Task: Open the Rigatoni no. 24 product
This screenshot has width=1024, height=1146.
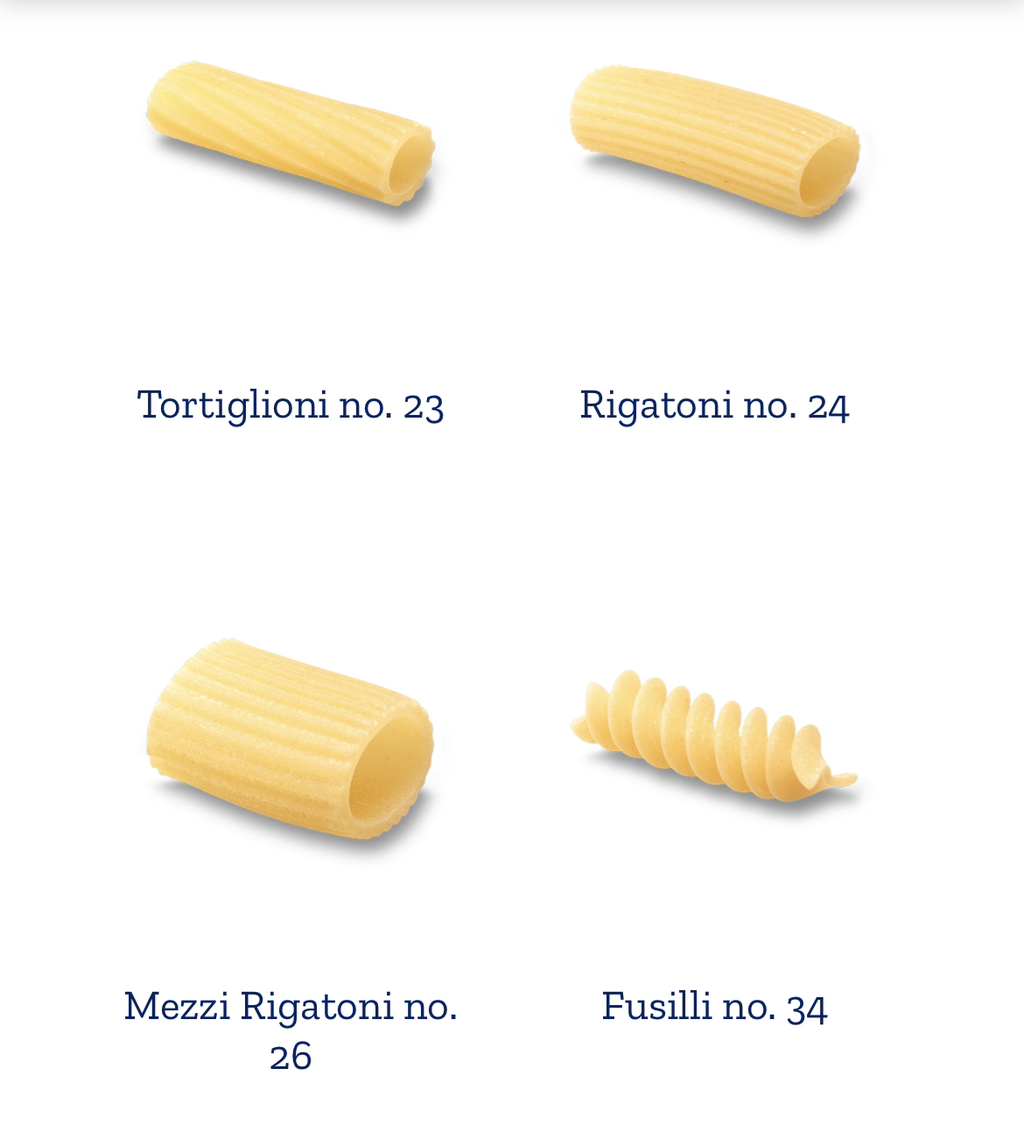Action: point(714,405)
